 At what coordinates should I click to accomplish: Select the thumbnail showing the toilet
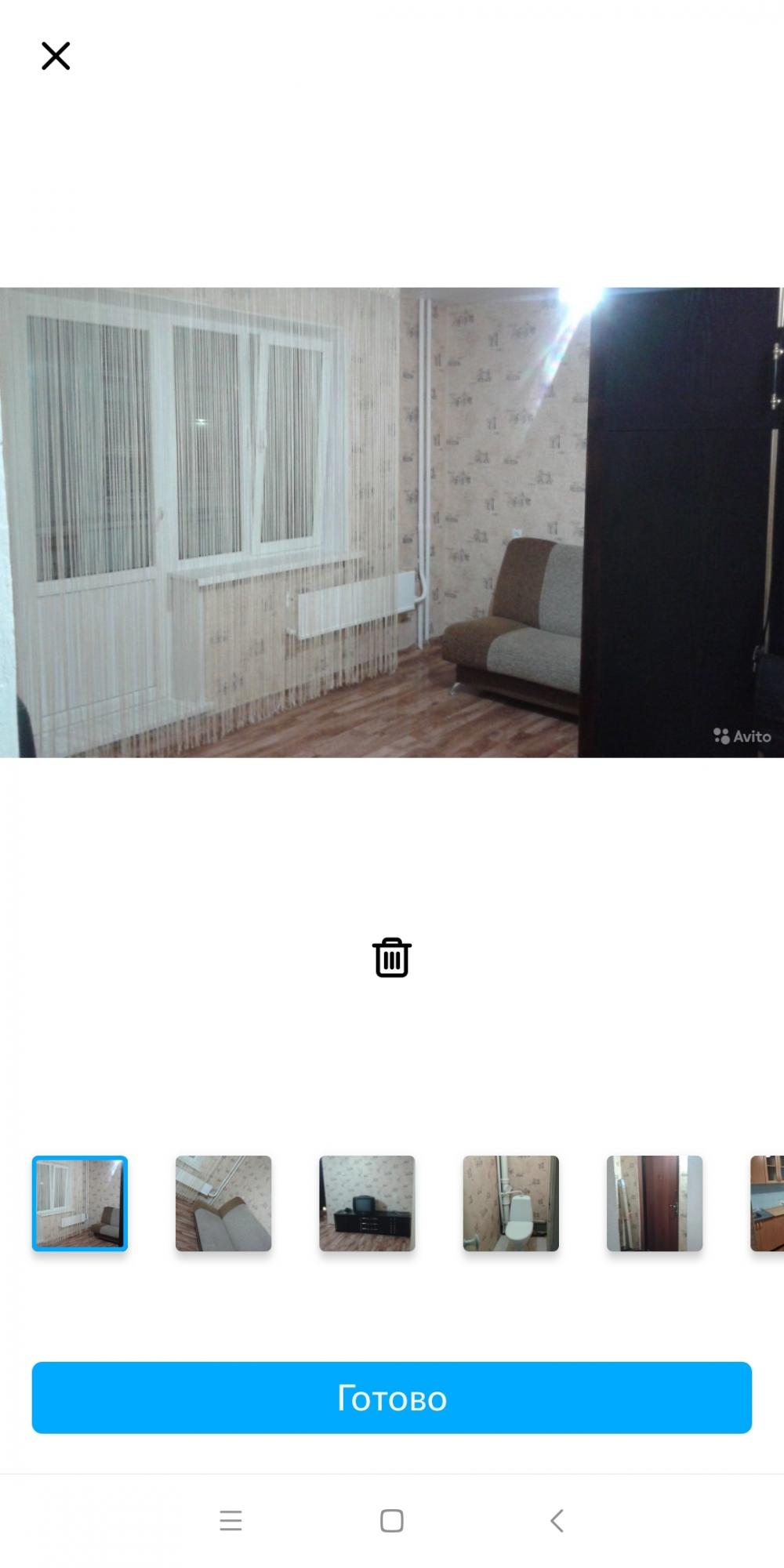click(x=511, y=1203)
